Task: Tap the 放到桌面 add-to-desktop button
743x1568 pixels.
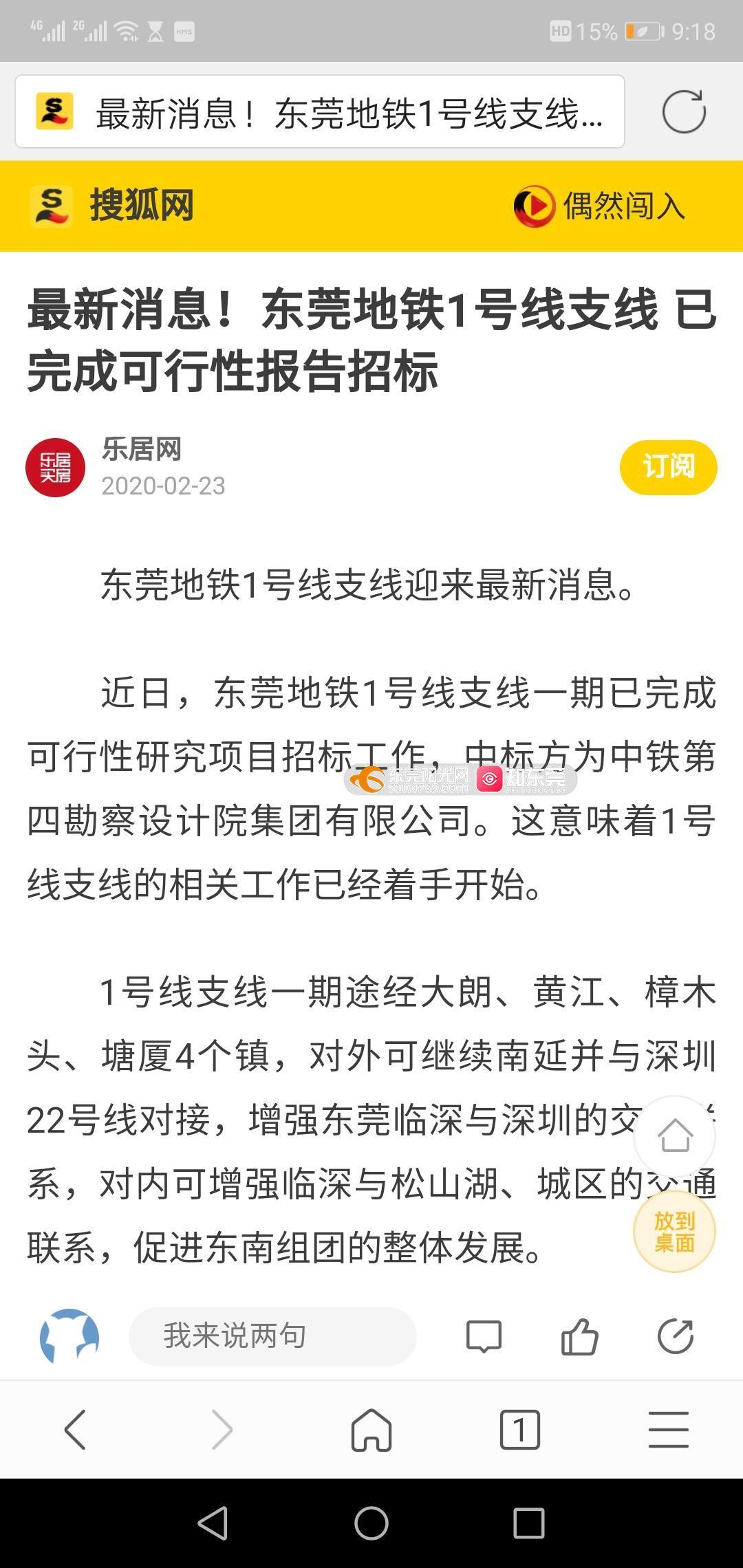Action: tap(674, 1231)
